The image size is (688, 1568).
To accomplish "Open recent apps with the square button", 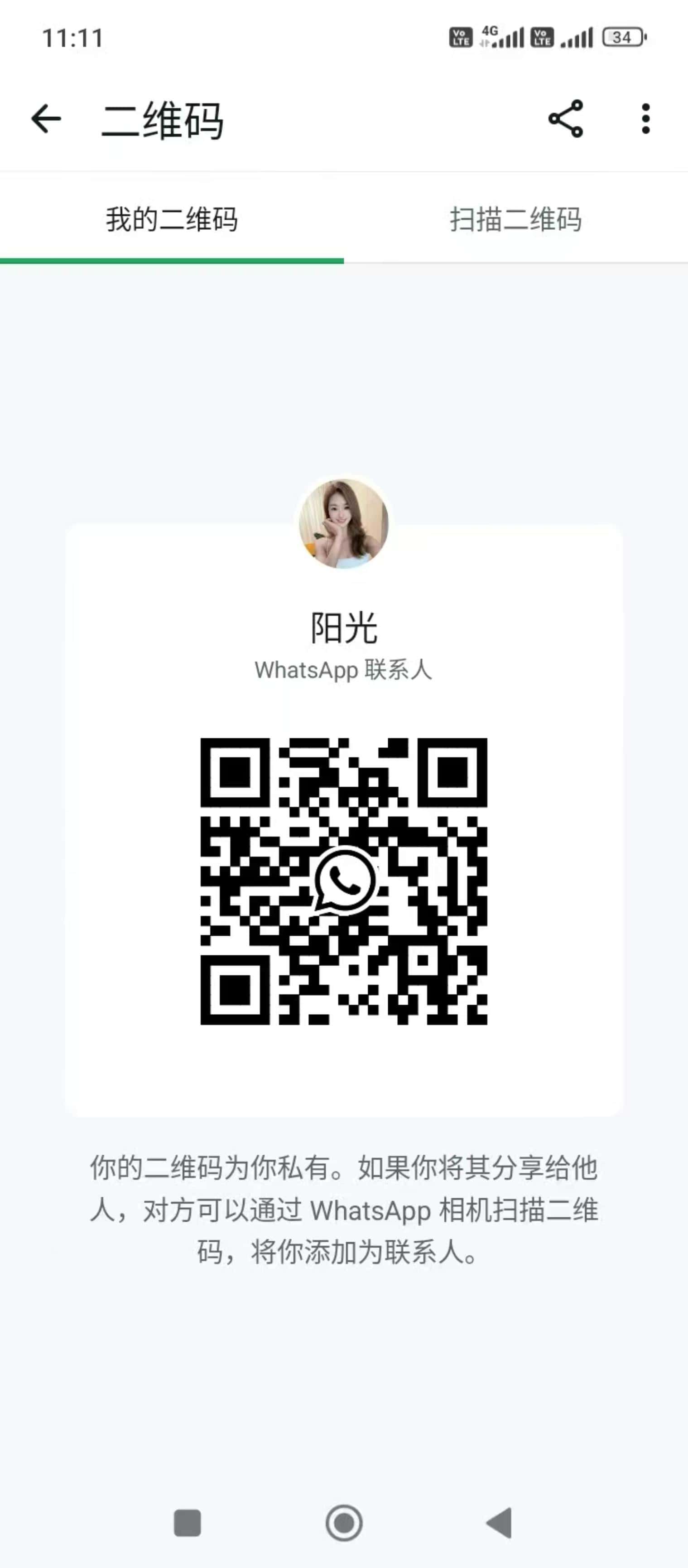I will point(188,1523).
